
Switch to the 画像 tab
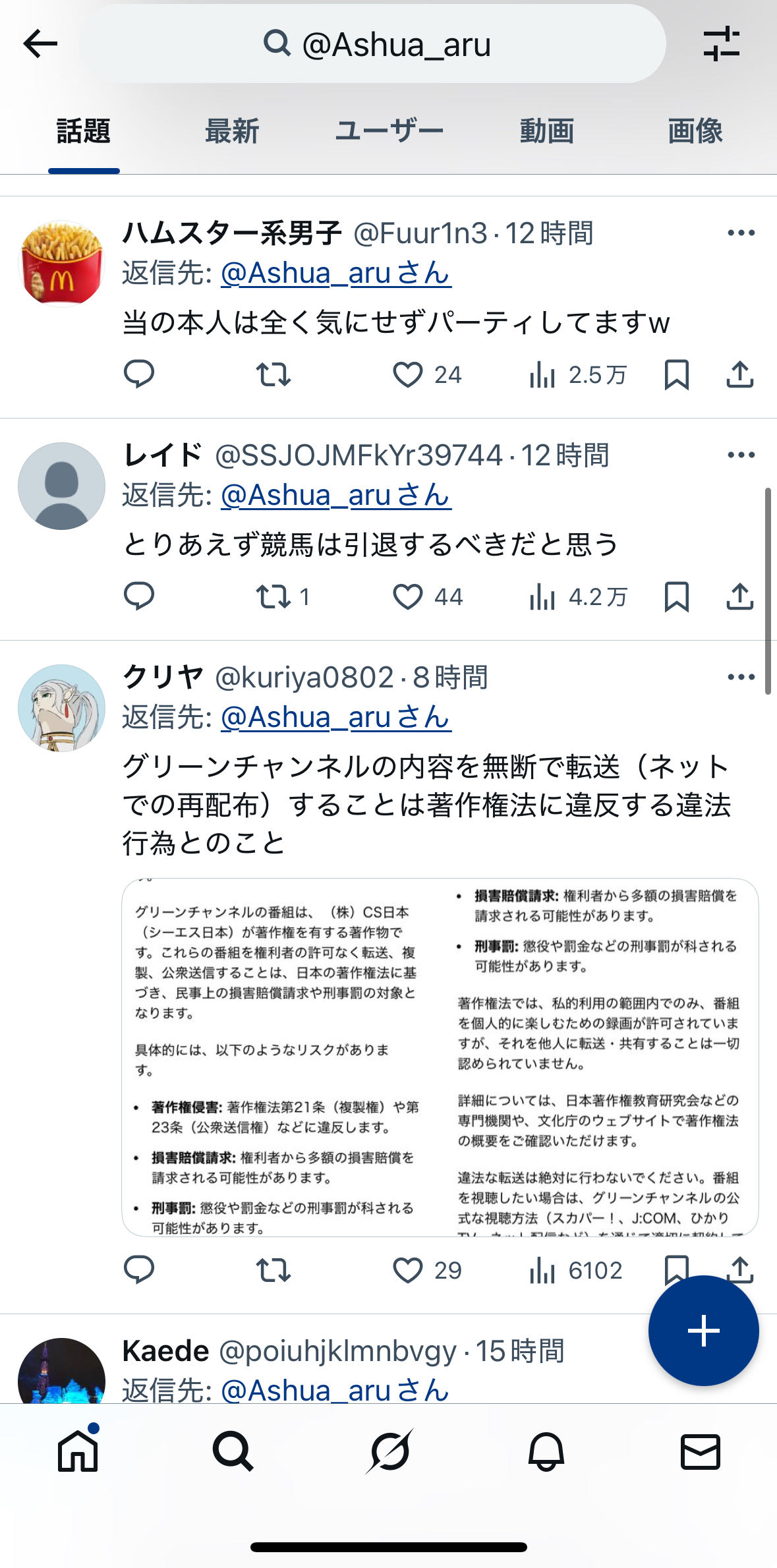click(695, 131)
